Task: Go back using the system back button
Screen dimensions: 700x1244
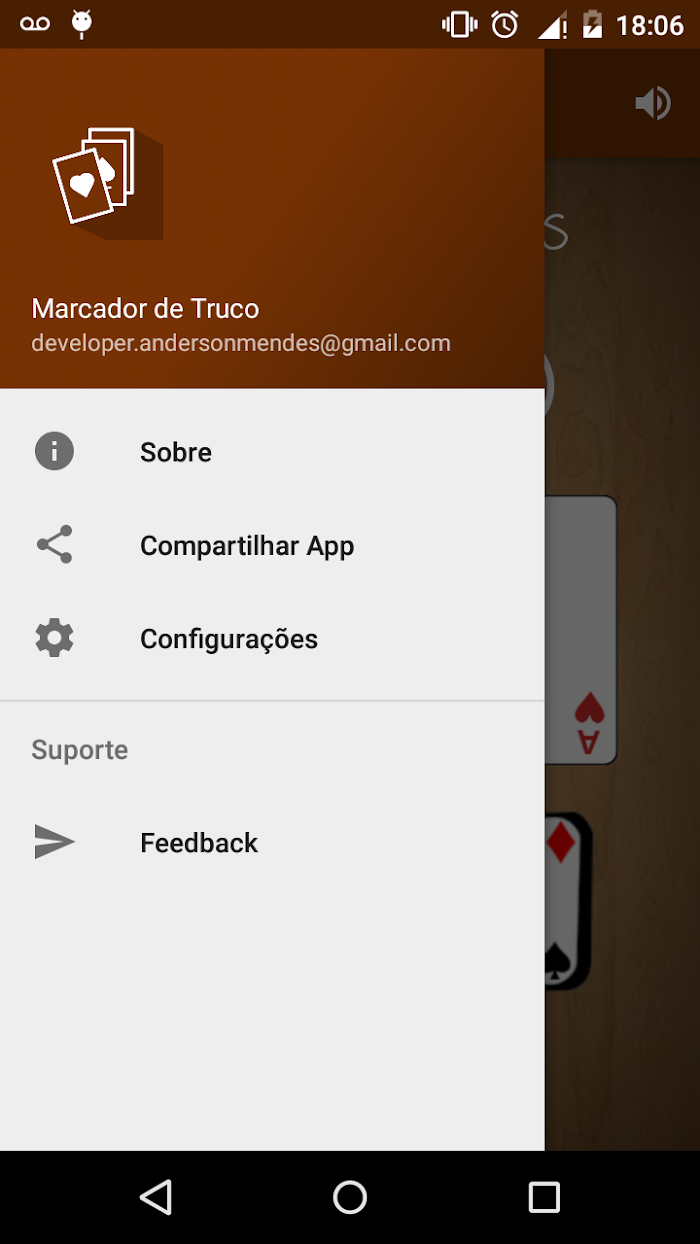Action: click(x=156, y=1197)
